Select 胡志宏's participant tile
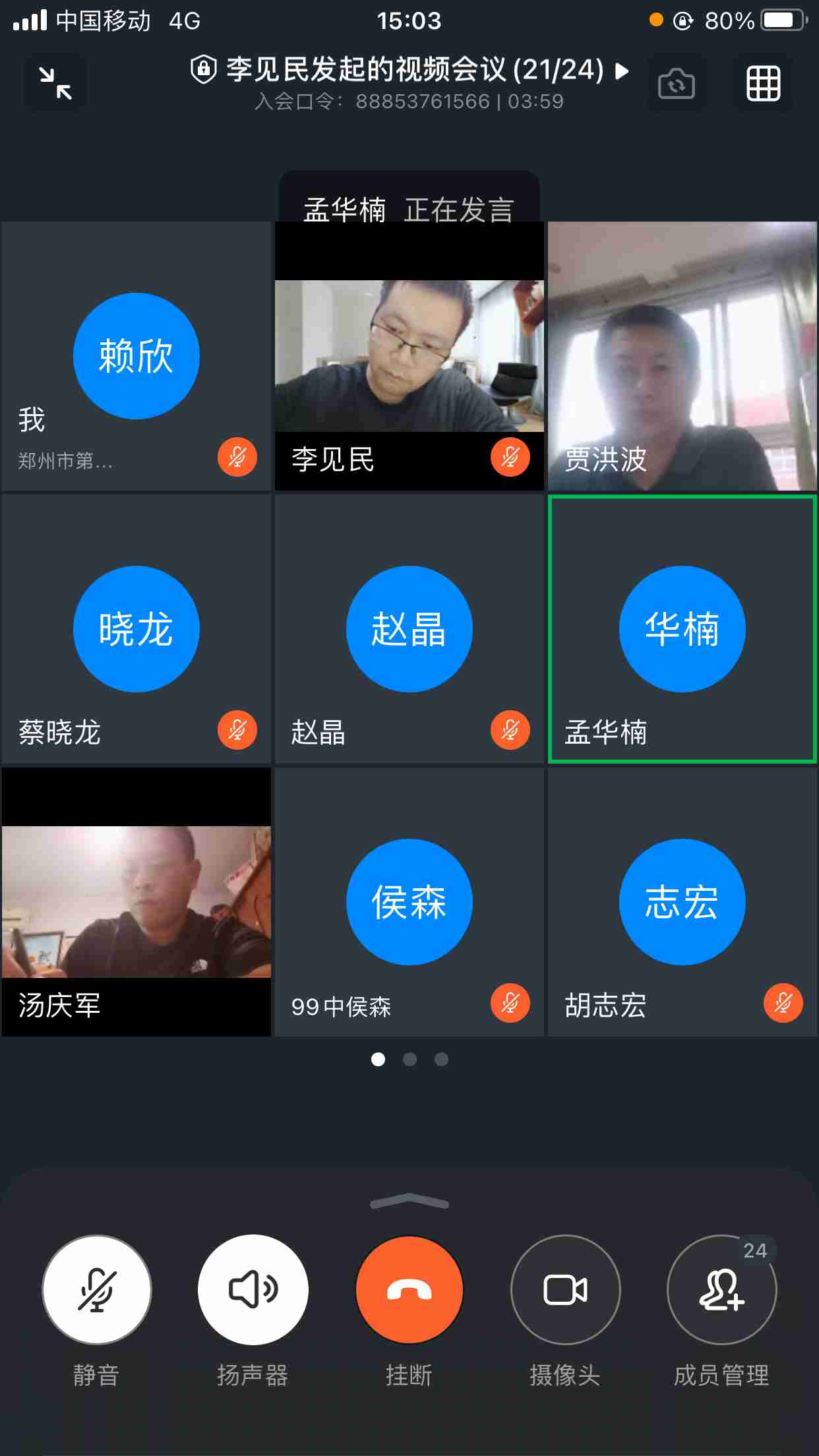 tap(682, 902)
